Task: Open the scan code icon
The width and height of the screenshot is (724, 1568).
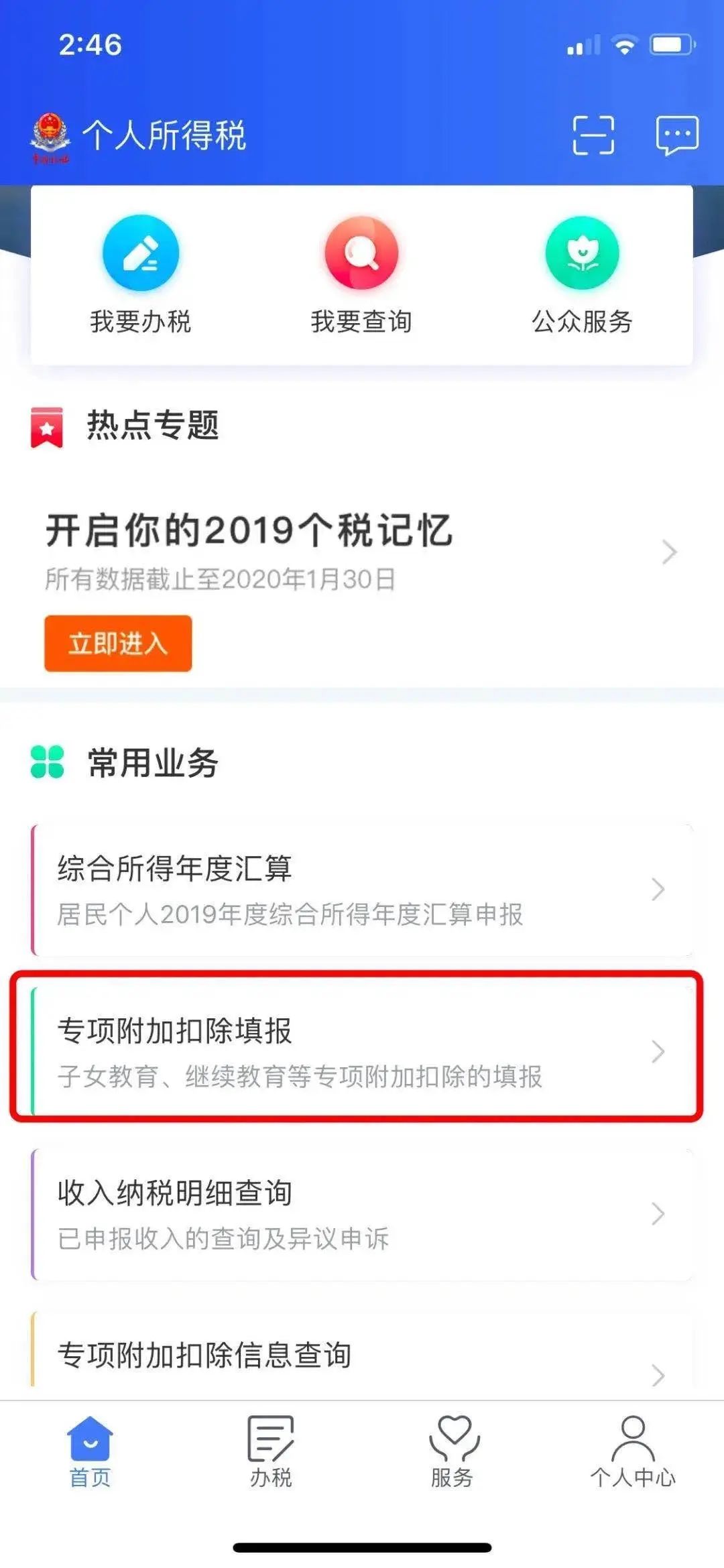Action: pos(593,135)
